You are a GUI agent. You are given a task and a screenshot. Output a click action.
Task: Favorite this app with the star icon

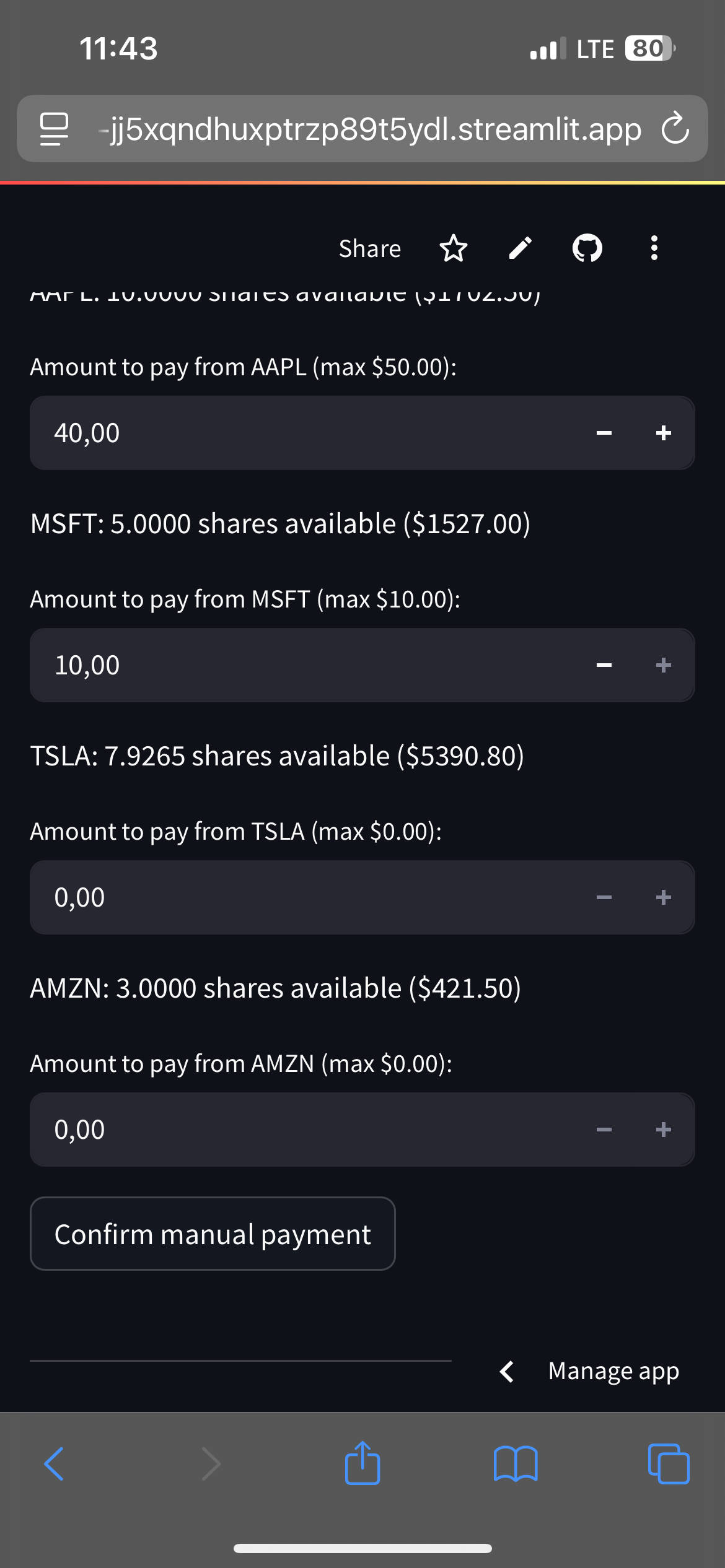pyautogui.click(x=454, y=248)
